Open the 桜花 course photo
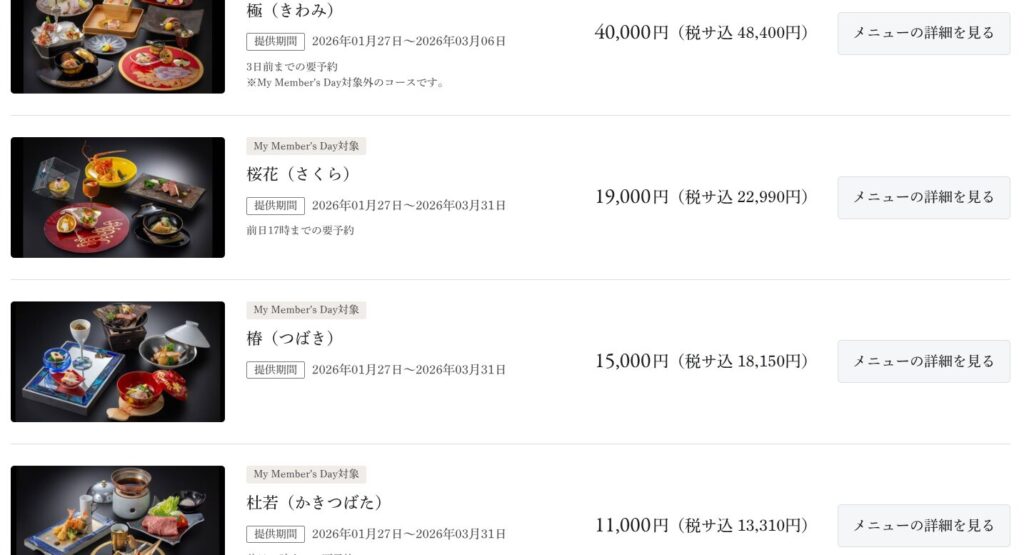Viewport: 1024px width, 555px height. click(118, 197)
